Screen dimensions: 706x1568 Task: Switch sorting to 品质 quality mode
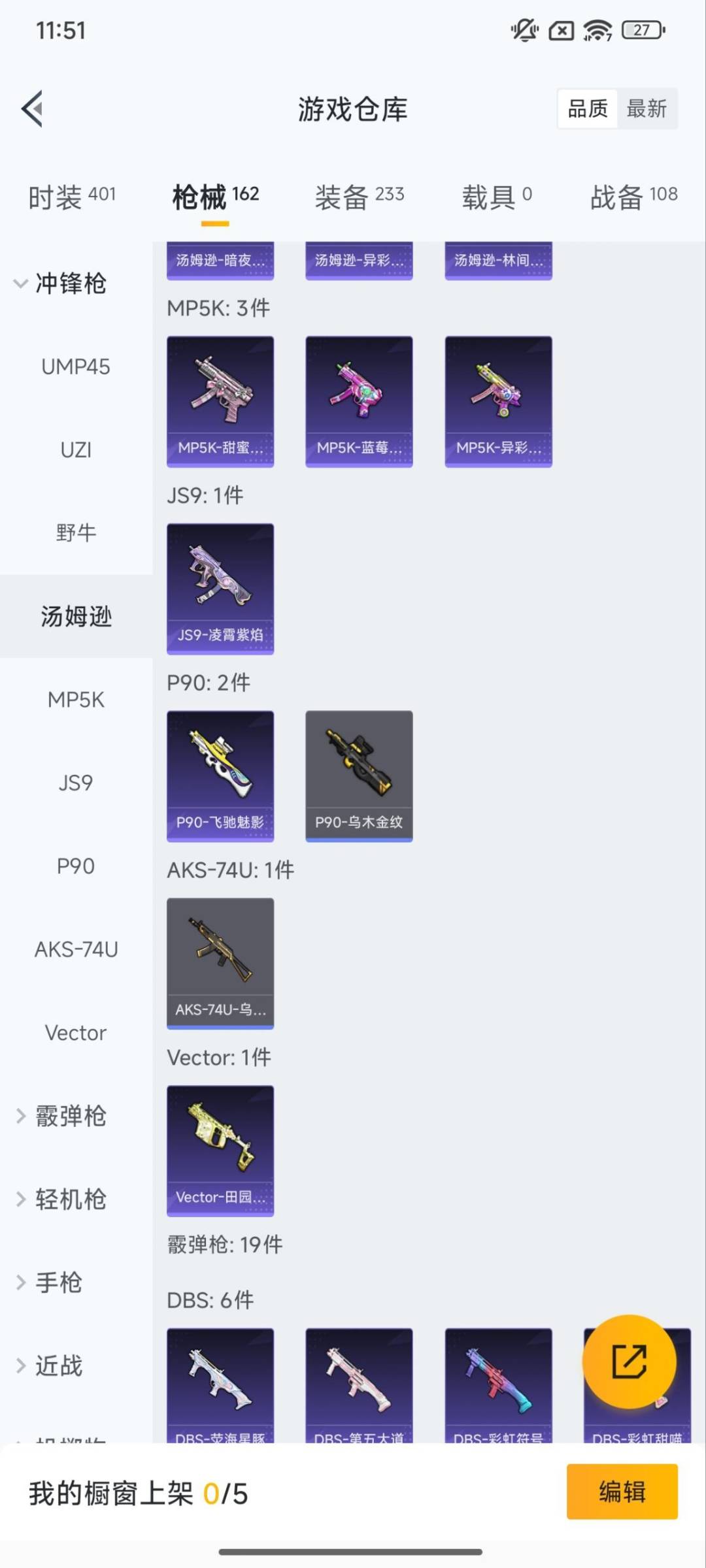click(587, 108)
